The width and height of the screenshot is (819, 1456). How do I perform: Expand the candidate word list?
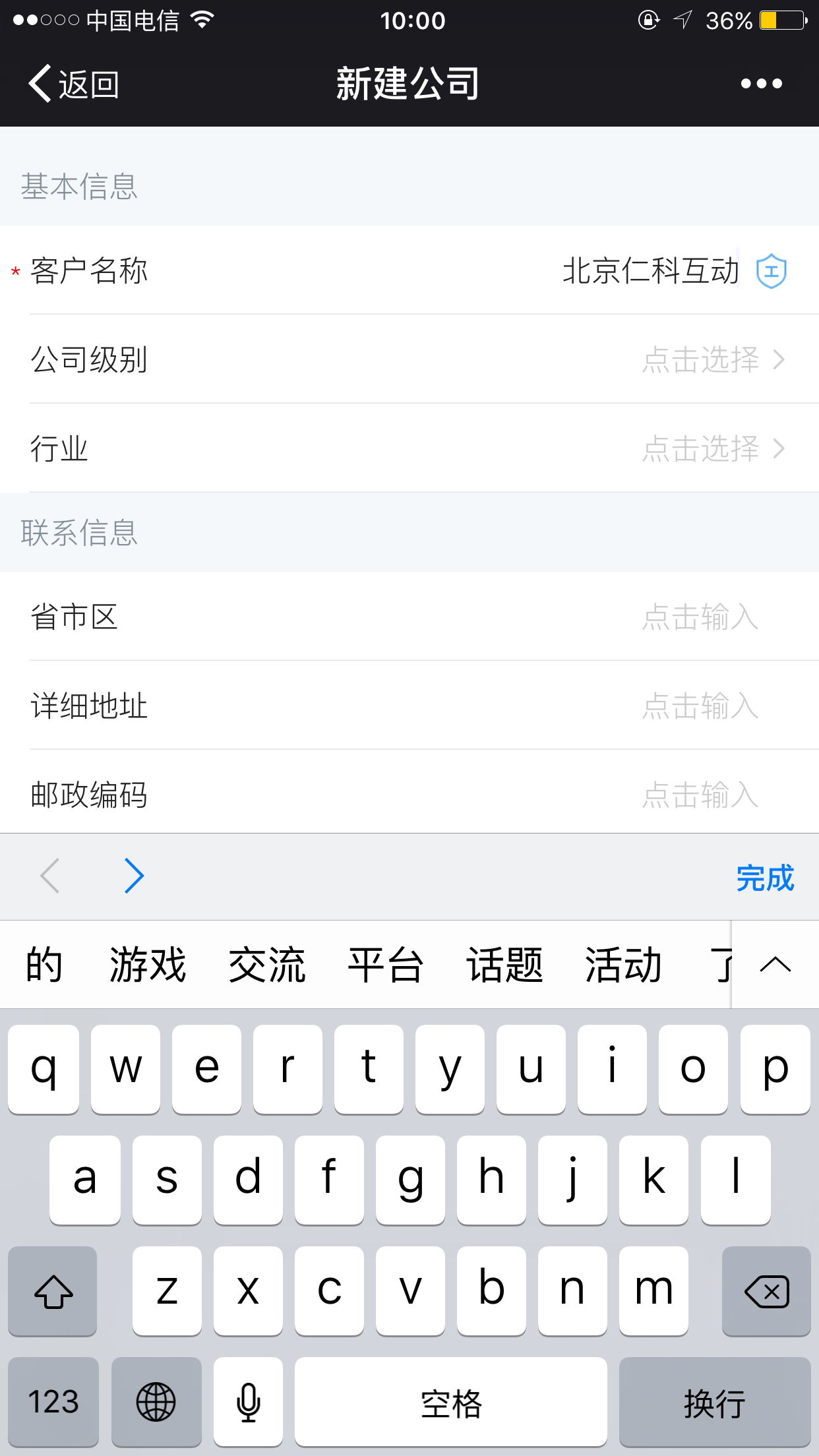[775, 965]
